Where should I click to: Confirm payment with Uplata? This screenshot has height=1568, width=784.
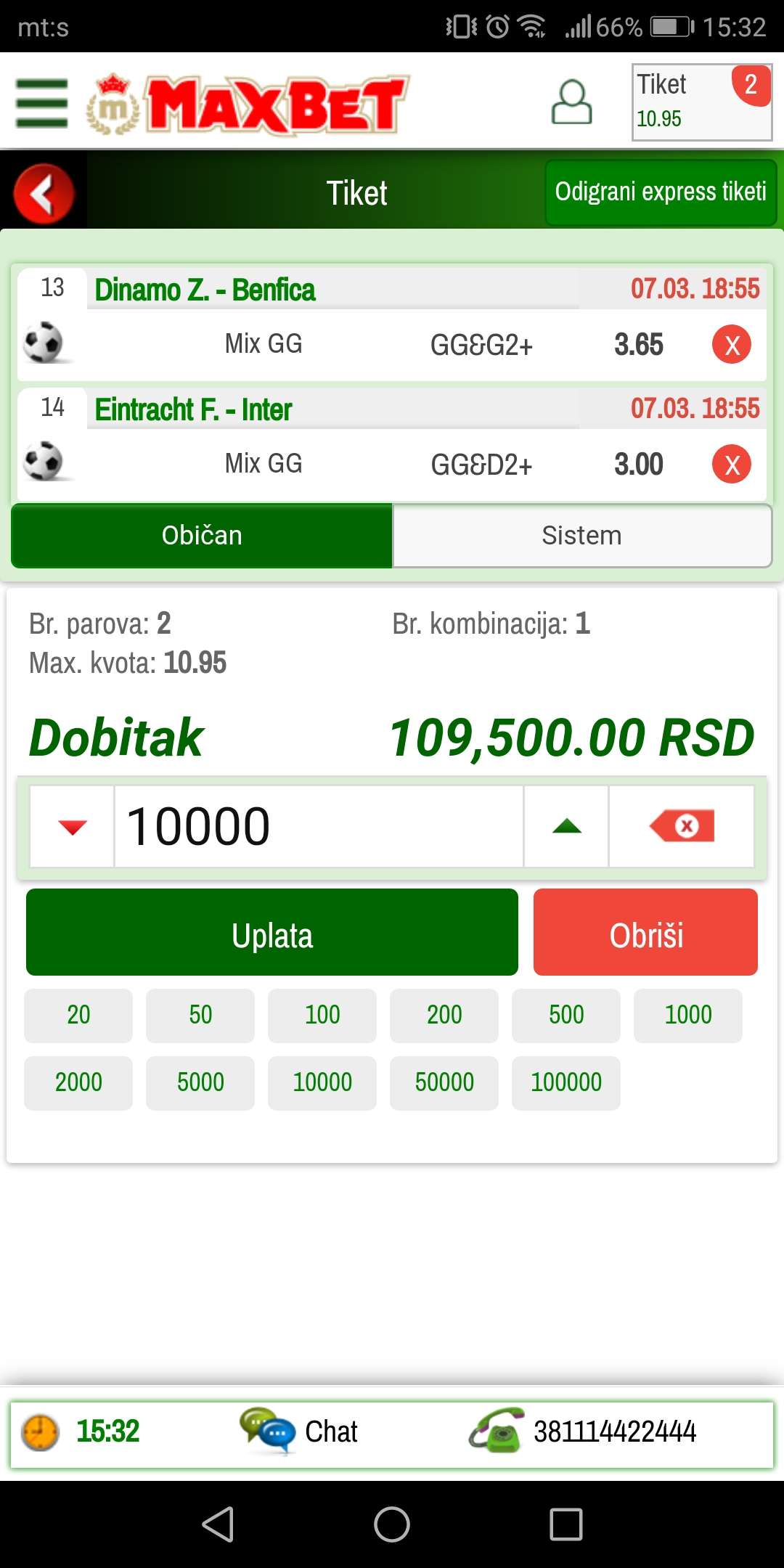[x=272, y=932]
